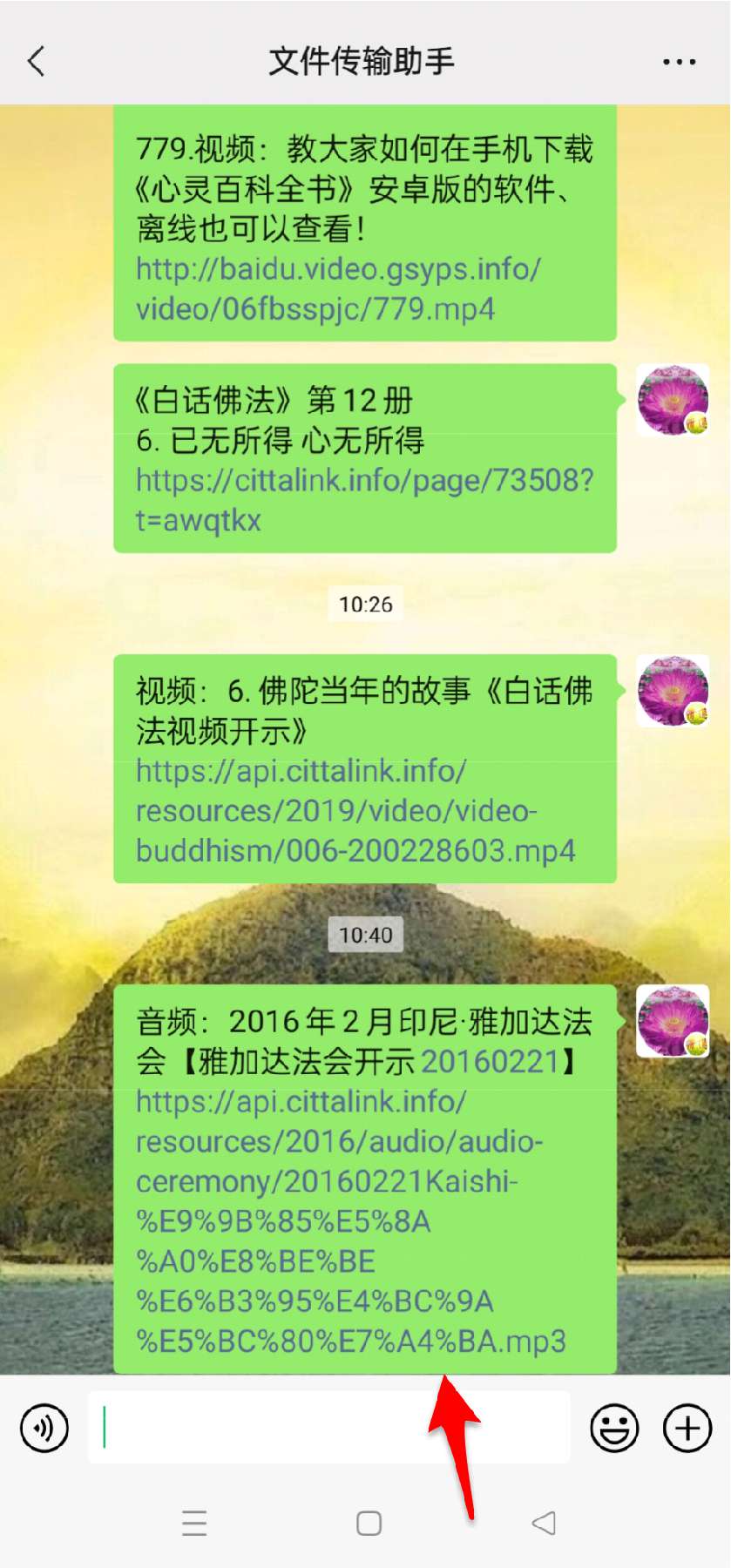Tap the avatar beside the 《白话佛法》第12册 message
The width and height of the screenshot is (731, 1568).
pos(672,401)
